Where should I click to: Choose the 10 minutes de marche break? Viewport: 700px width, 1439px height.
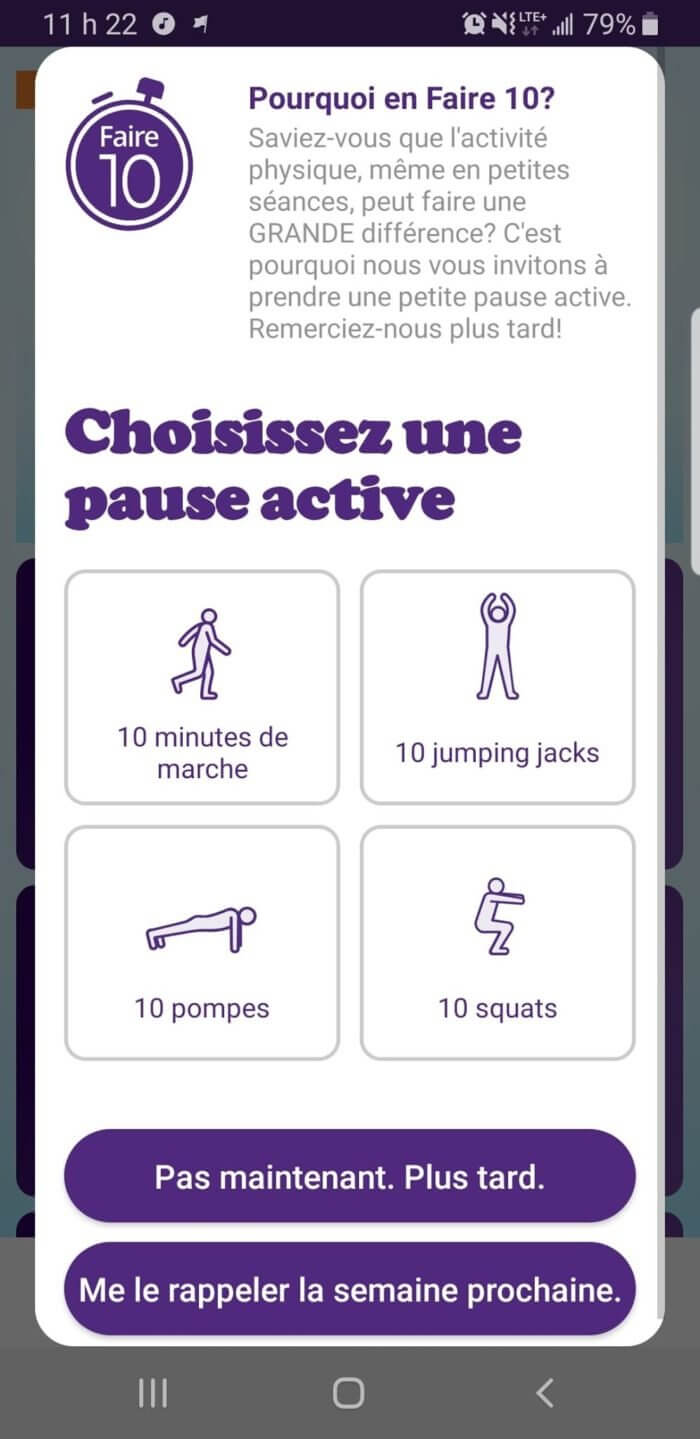(x=202, y=687)
